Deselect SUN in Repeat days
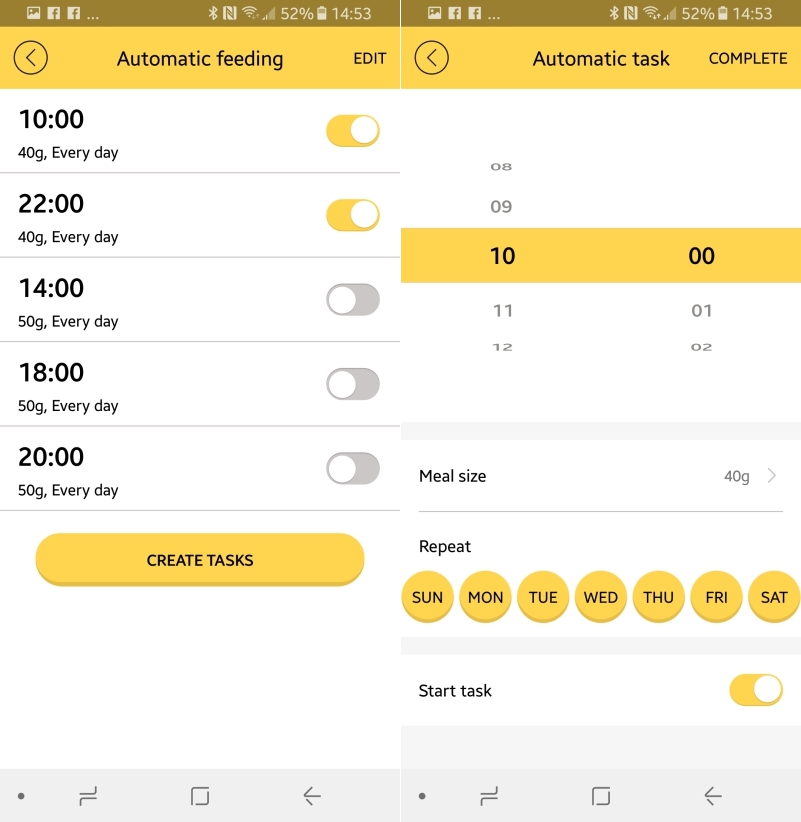Image resolution: width=801 pixels, height=822 pixels. pyautogui.click(x=427, y=597)
